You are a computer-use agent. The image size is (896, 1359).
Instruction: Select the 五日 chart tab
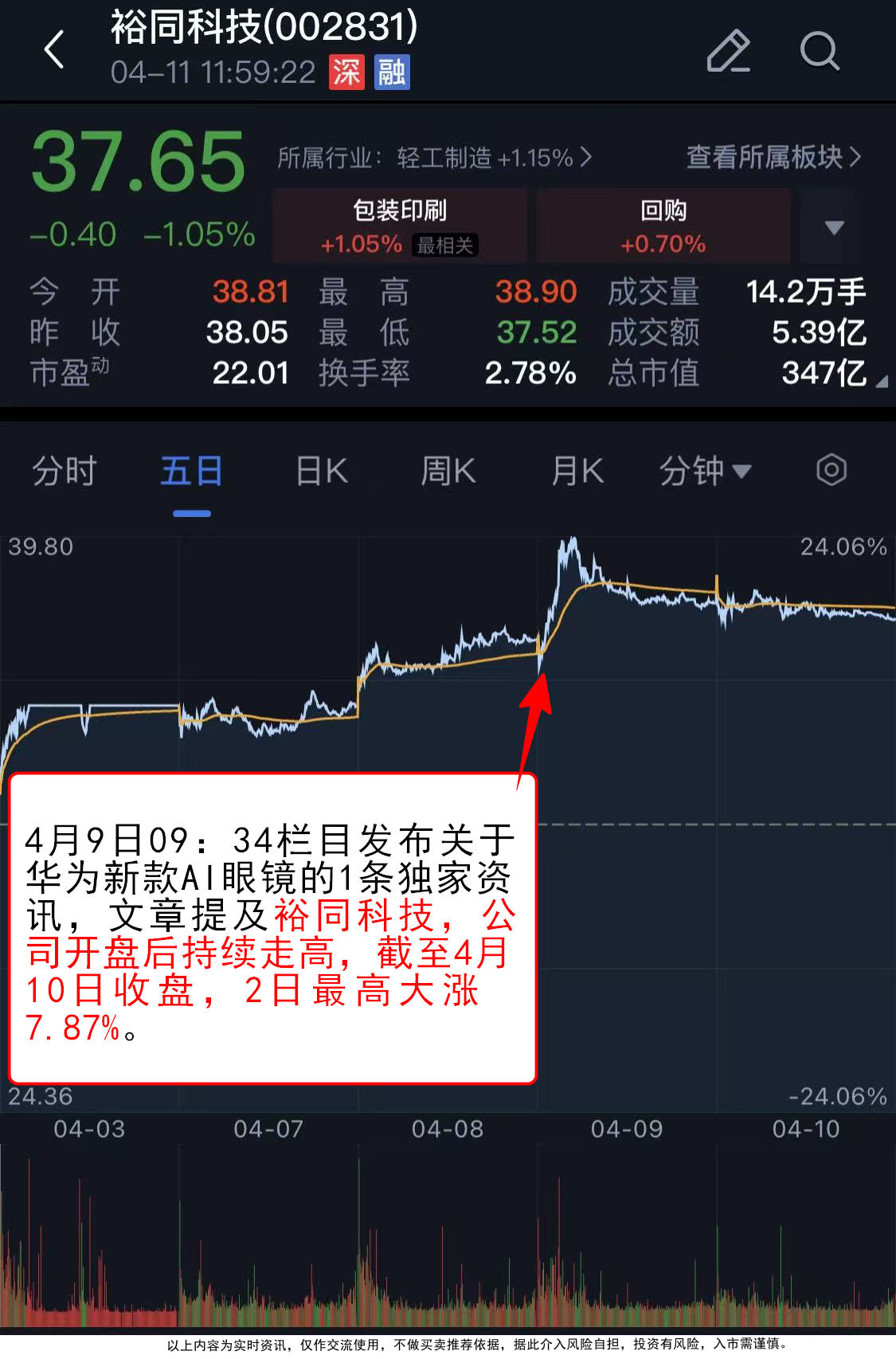point(192,471)
